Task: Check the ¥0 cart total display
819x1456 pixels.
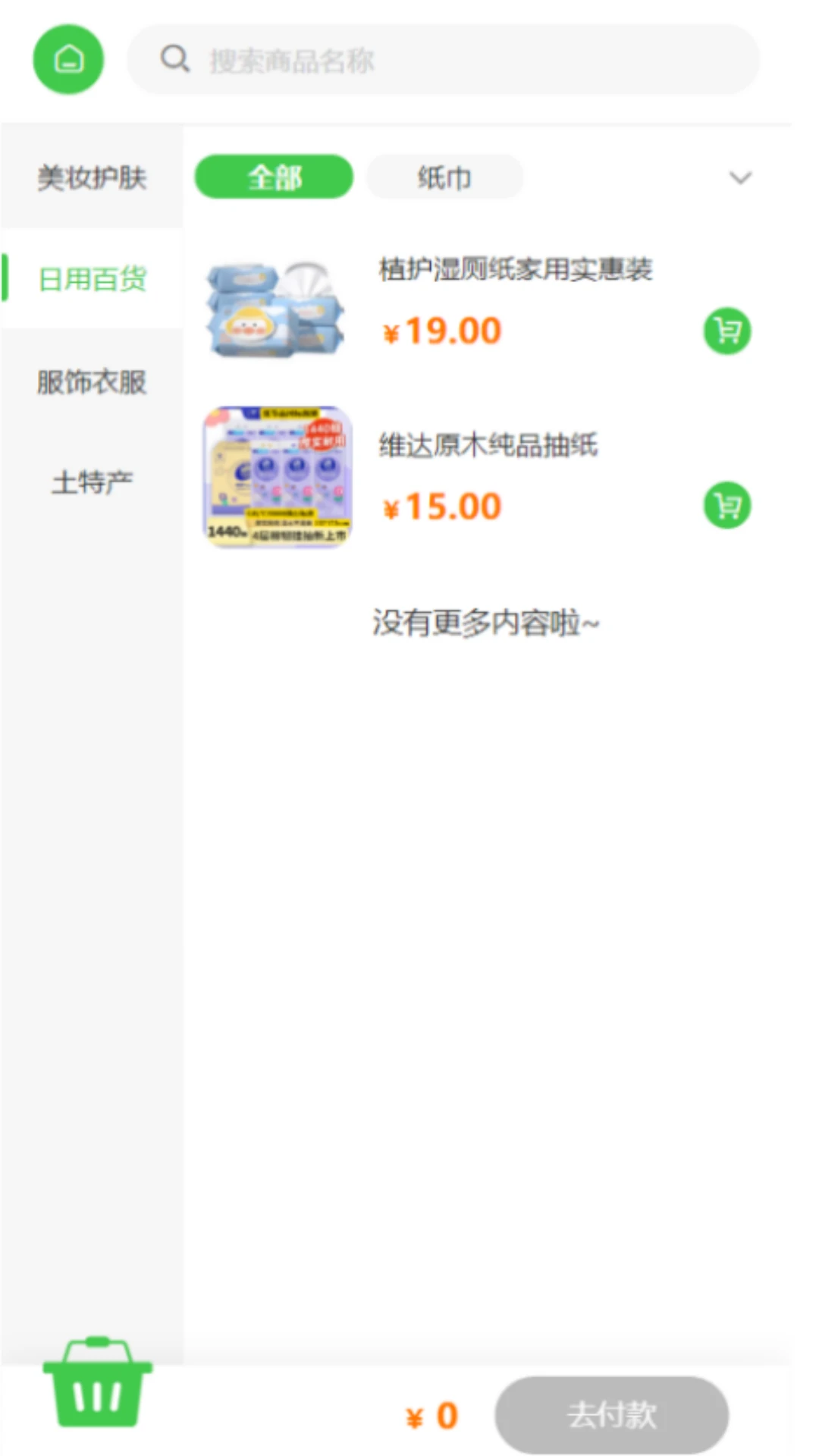Action: coord(431,1412)
